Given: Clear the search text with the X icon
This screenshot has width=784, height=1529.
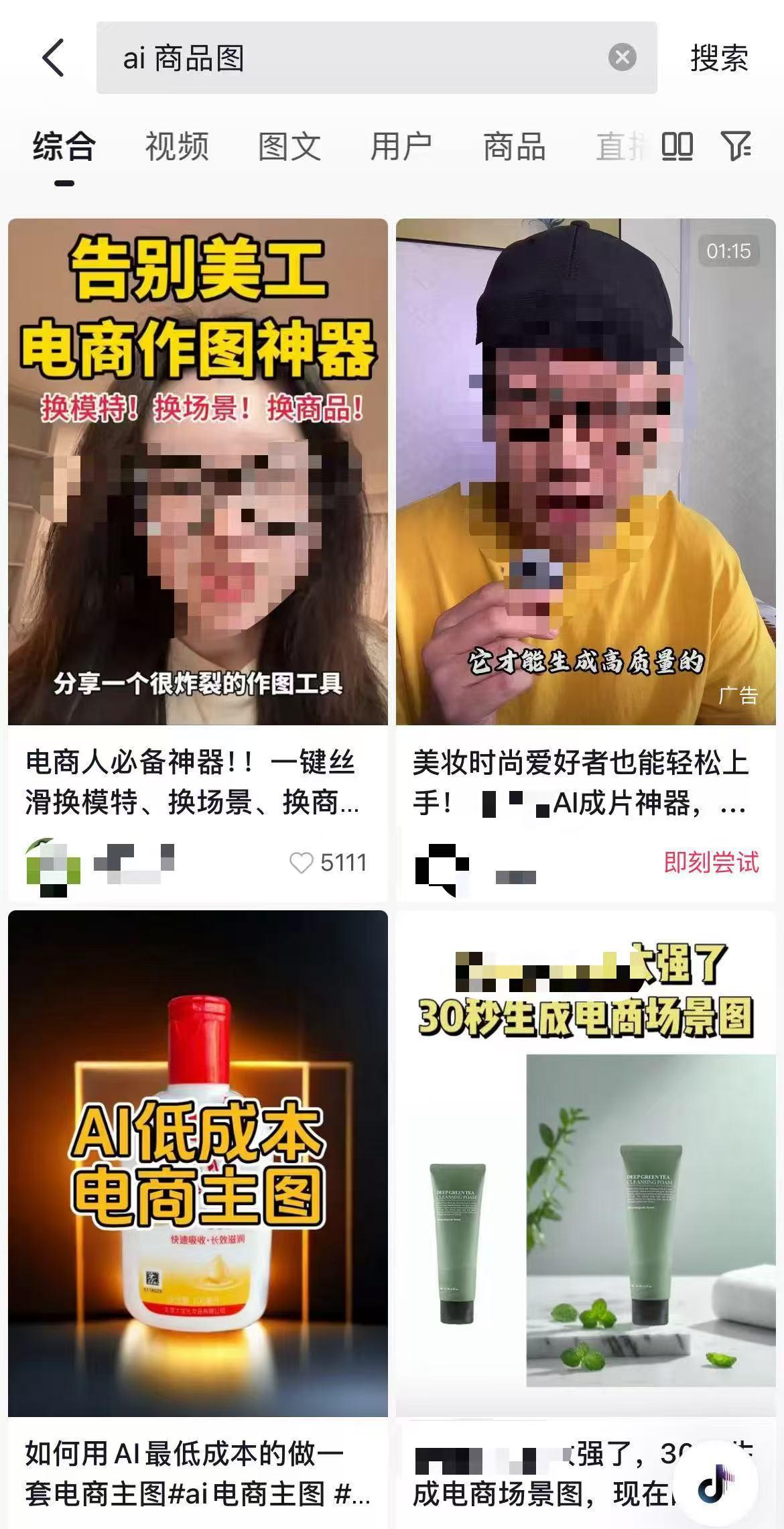Looking at the screenshot, I should click(x=622, y=58).
